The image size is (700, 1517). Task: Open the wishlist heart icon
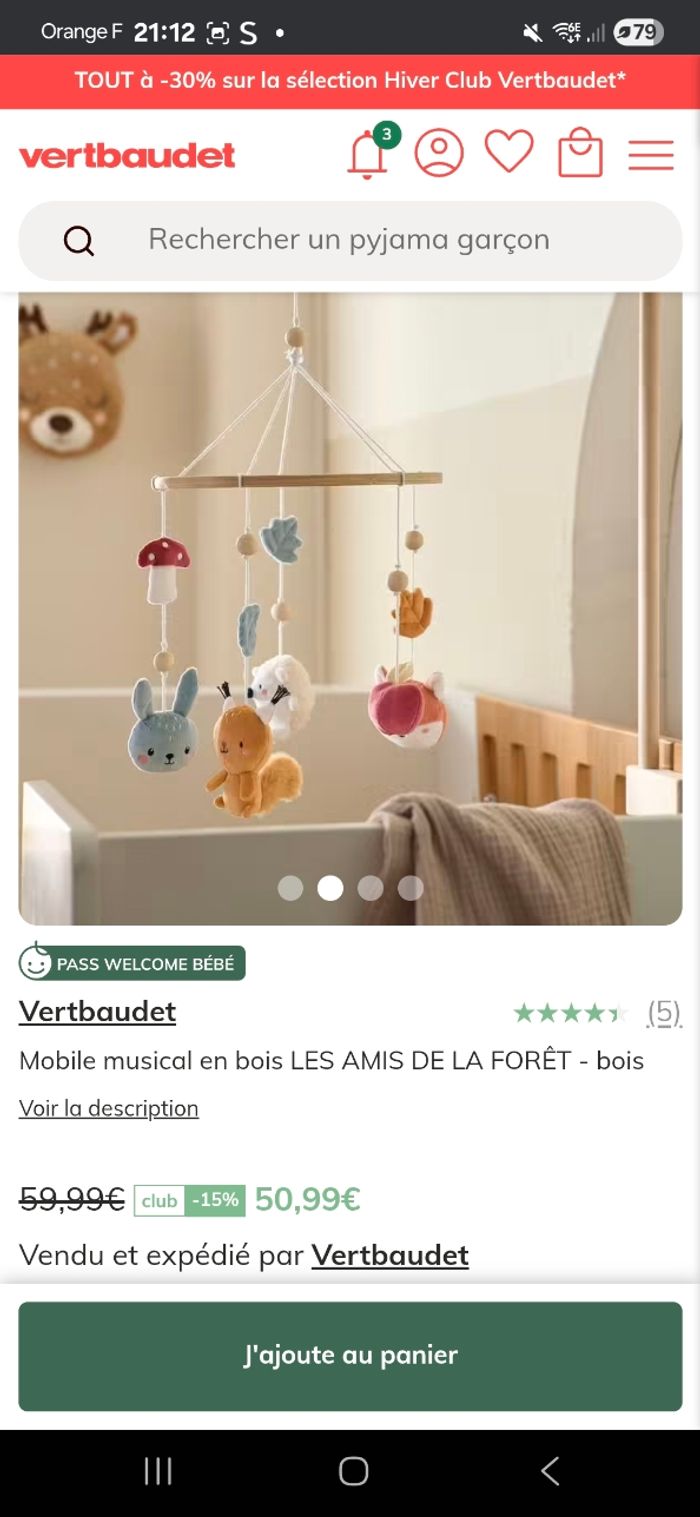(509, 153)
